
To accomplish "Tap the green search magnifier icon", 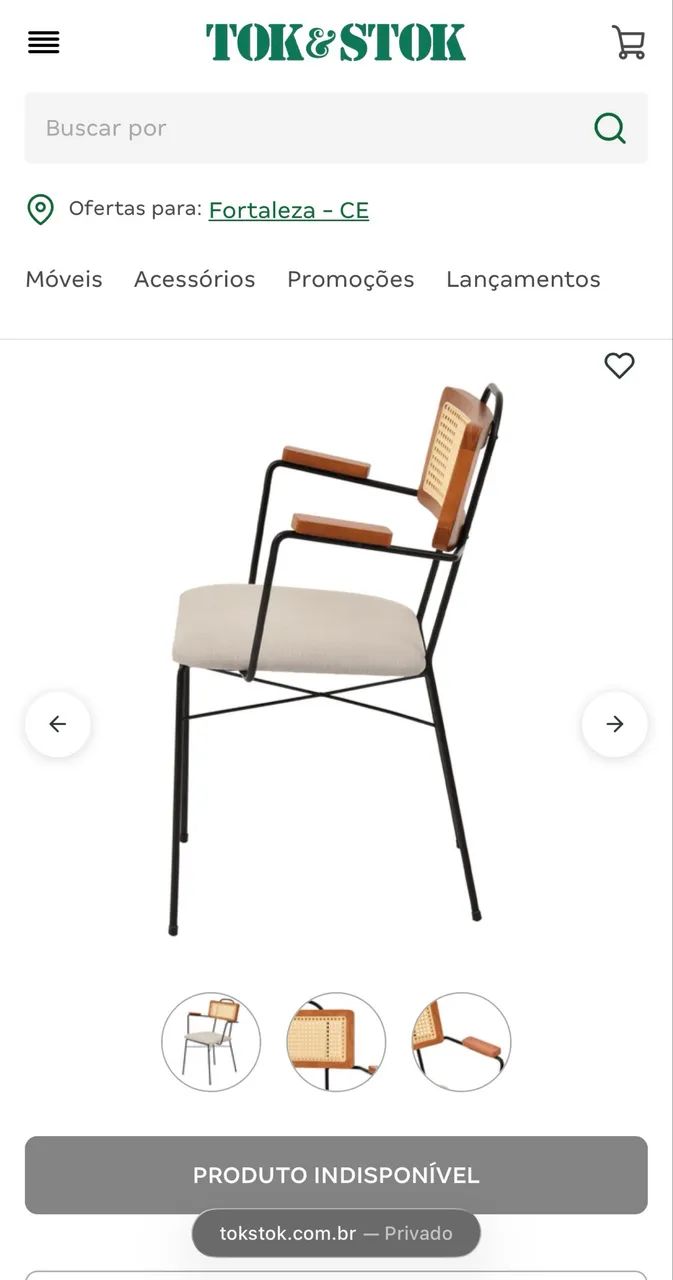I will (610, 128).
